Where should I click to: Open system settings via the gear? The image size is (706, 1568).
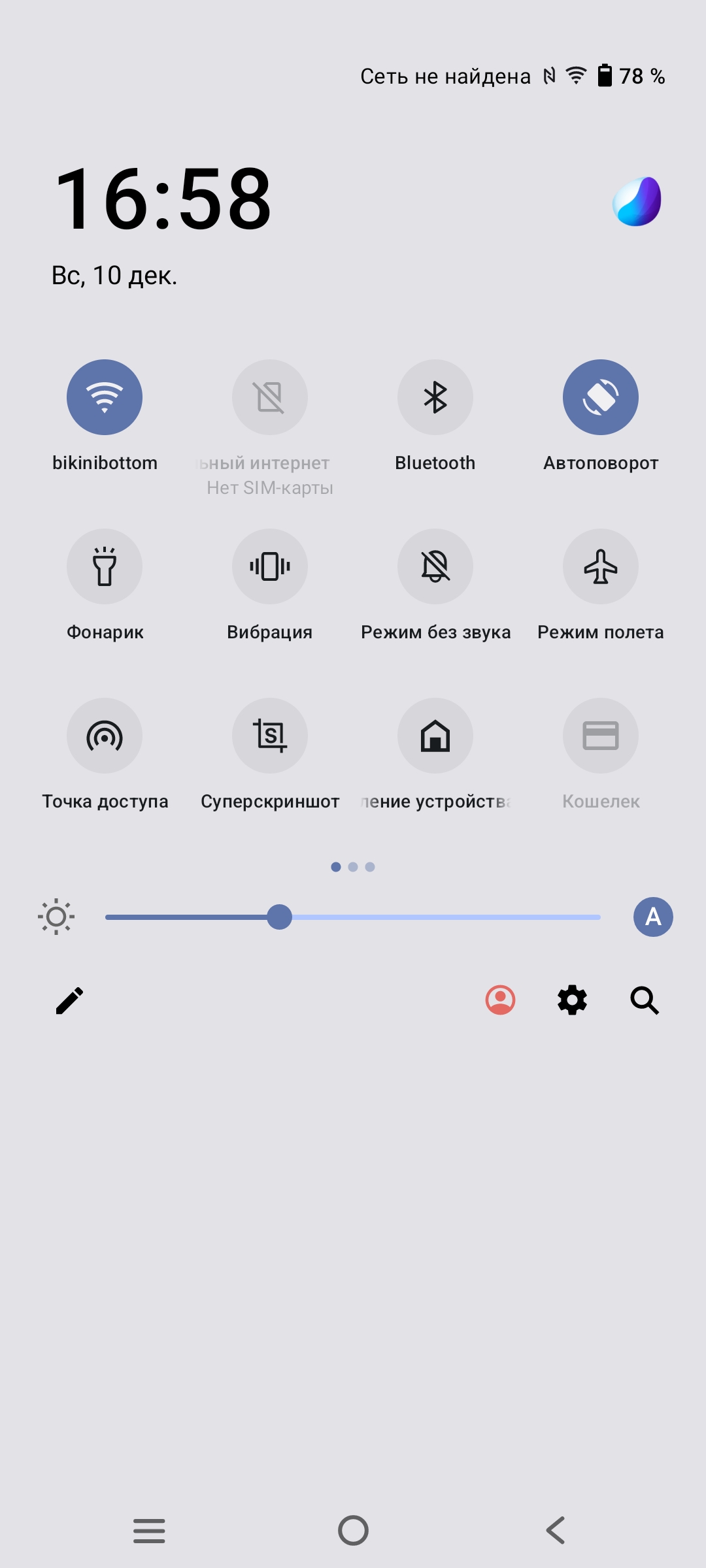pos(573,1000)
